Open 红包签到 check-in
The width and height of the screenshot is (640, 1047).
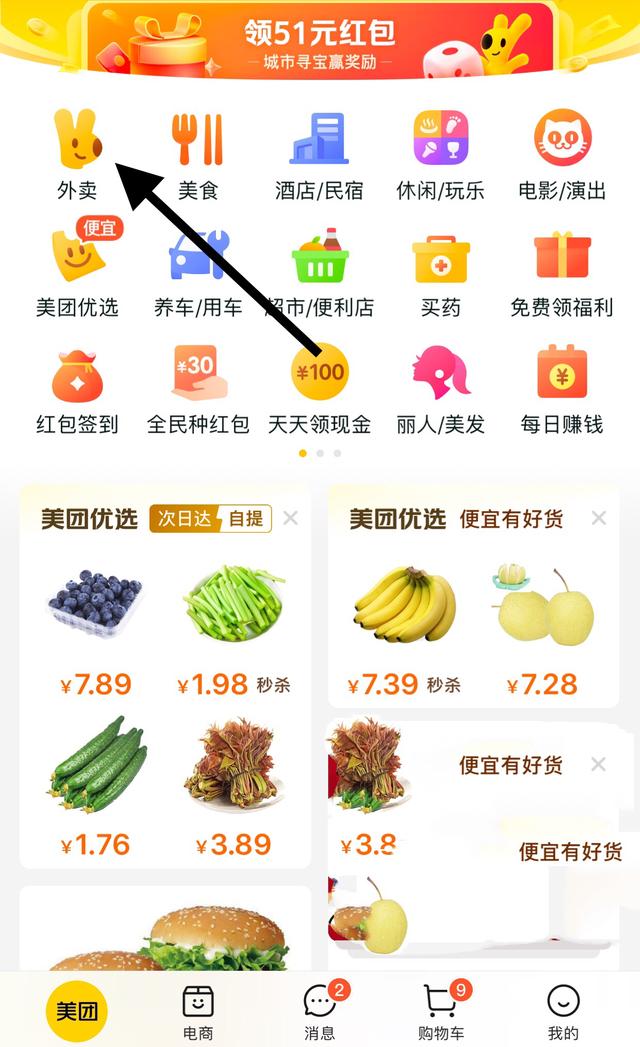(x=77, y=388)
